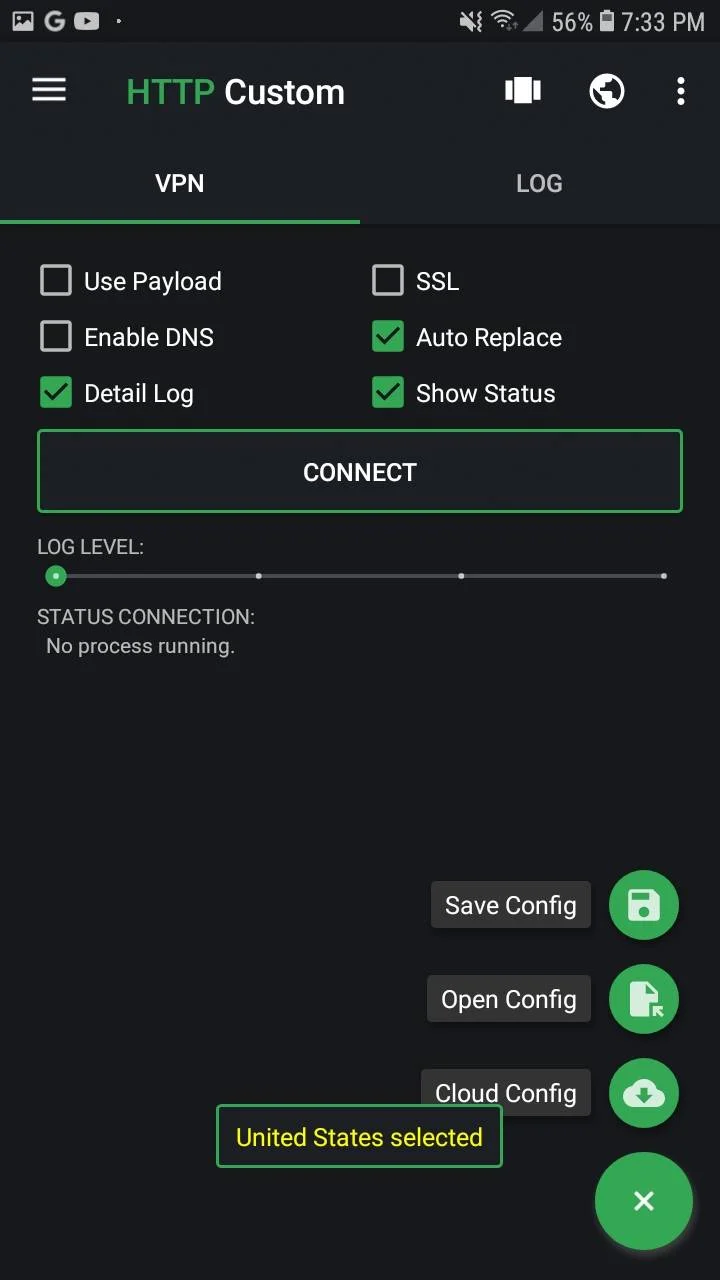Image resolution: width=720 pixels, height=1280 pixels.
Task: Enable the Use Payload checkbox
Action: pyautogui.click(x=56, y=281)
